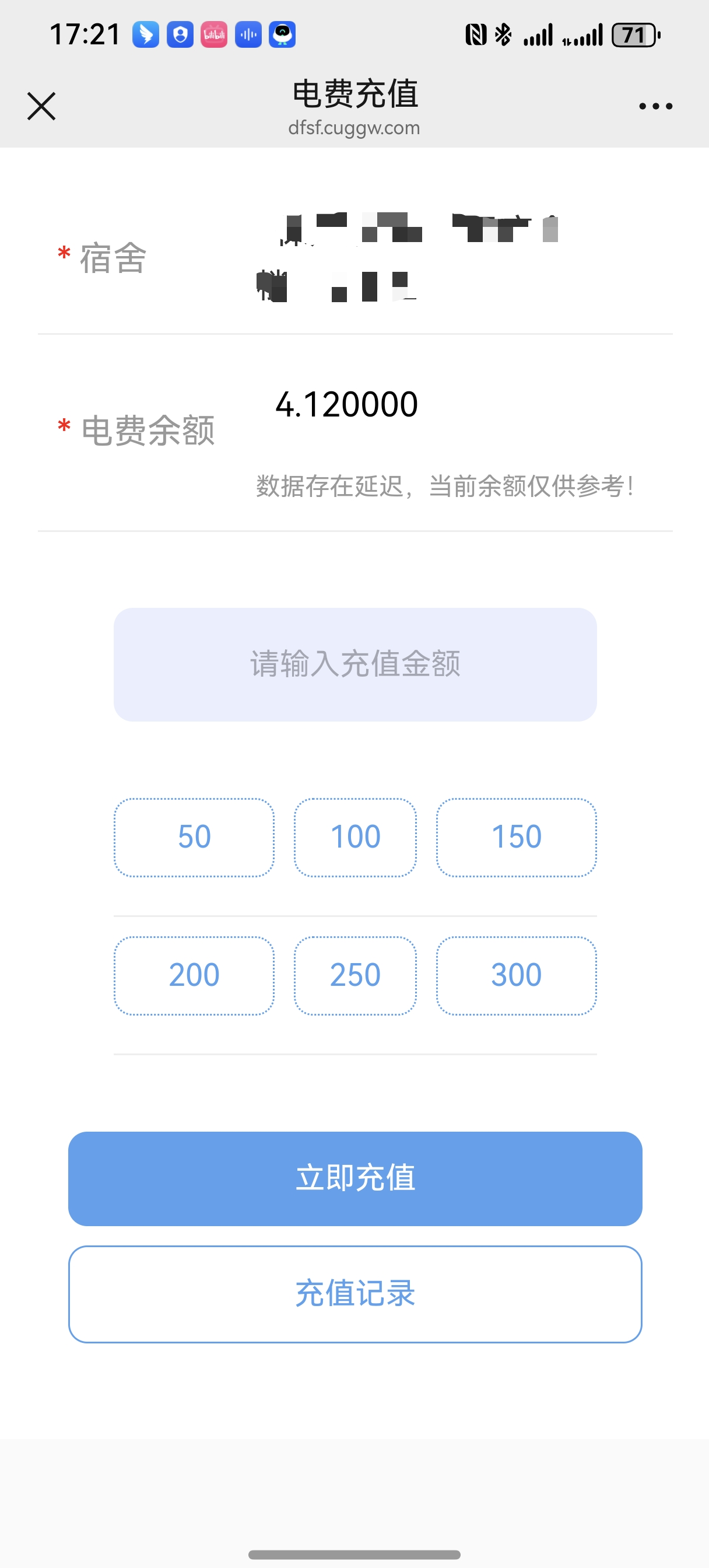Close the 电费充值 page with the X
This screenshot has height=1568, width=709.
[x=41, y=104]
